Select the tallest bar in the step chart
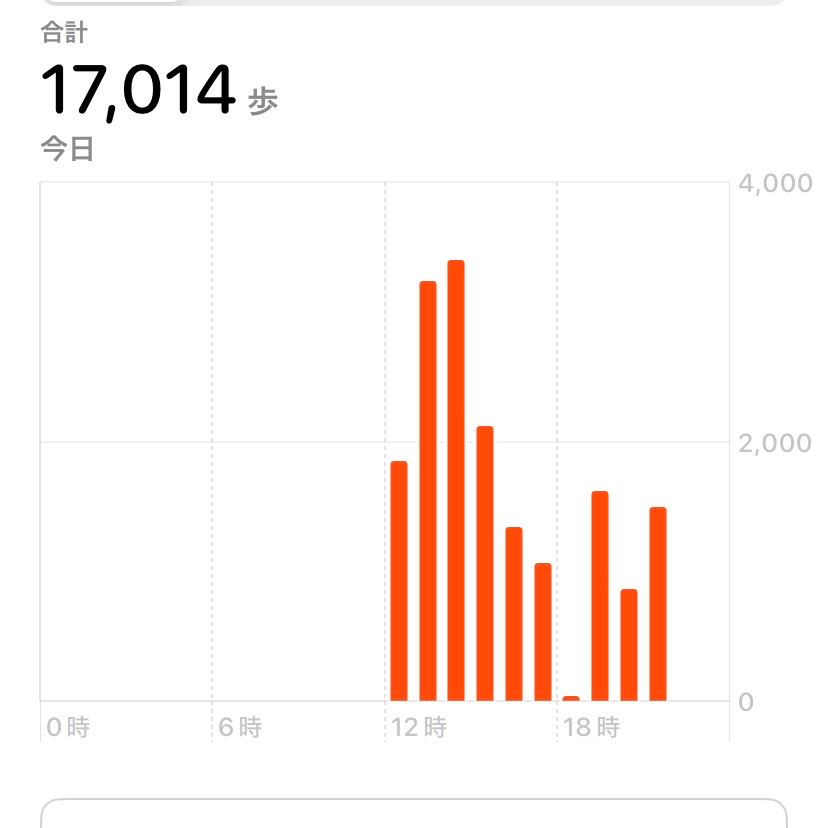 pyautogui.click(x=456, y=480)
